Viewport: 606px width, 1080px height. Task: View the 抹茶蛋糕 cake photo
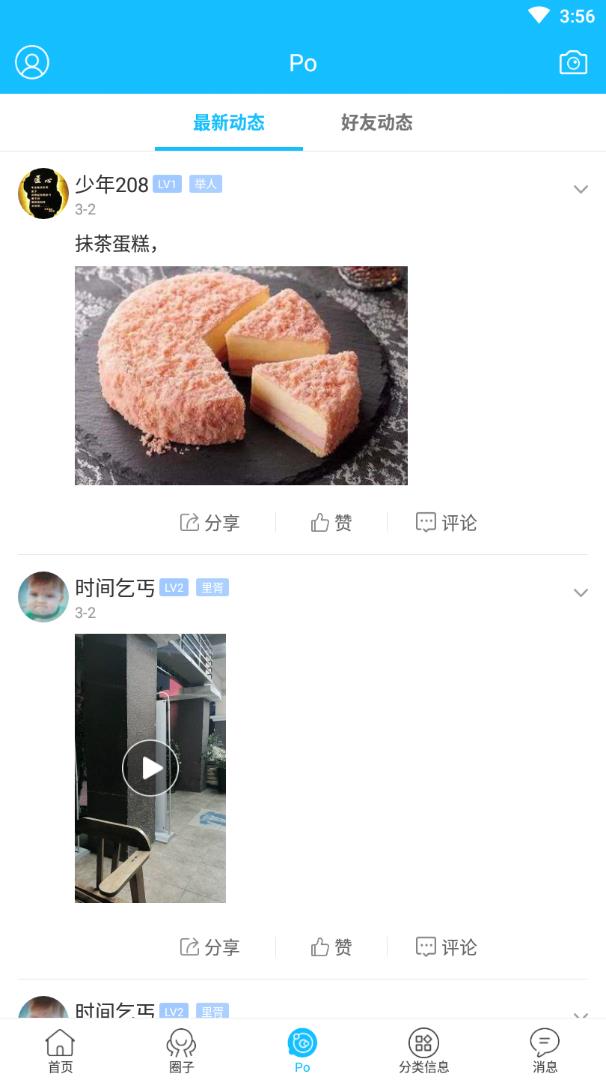click(x=241, y=375)
